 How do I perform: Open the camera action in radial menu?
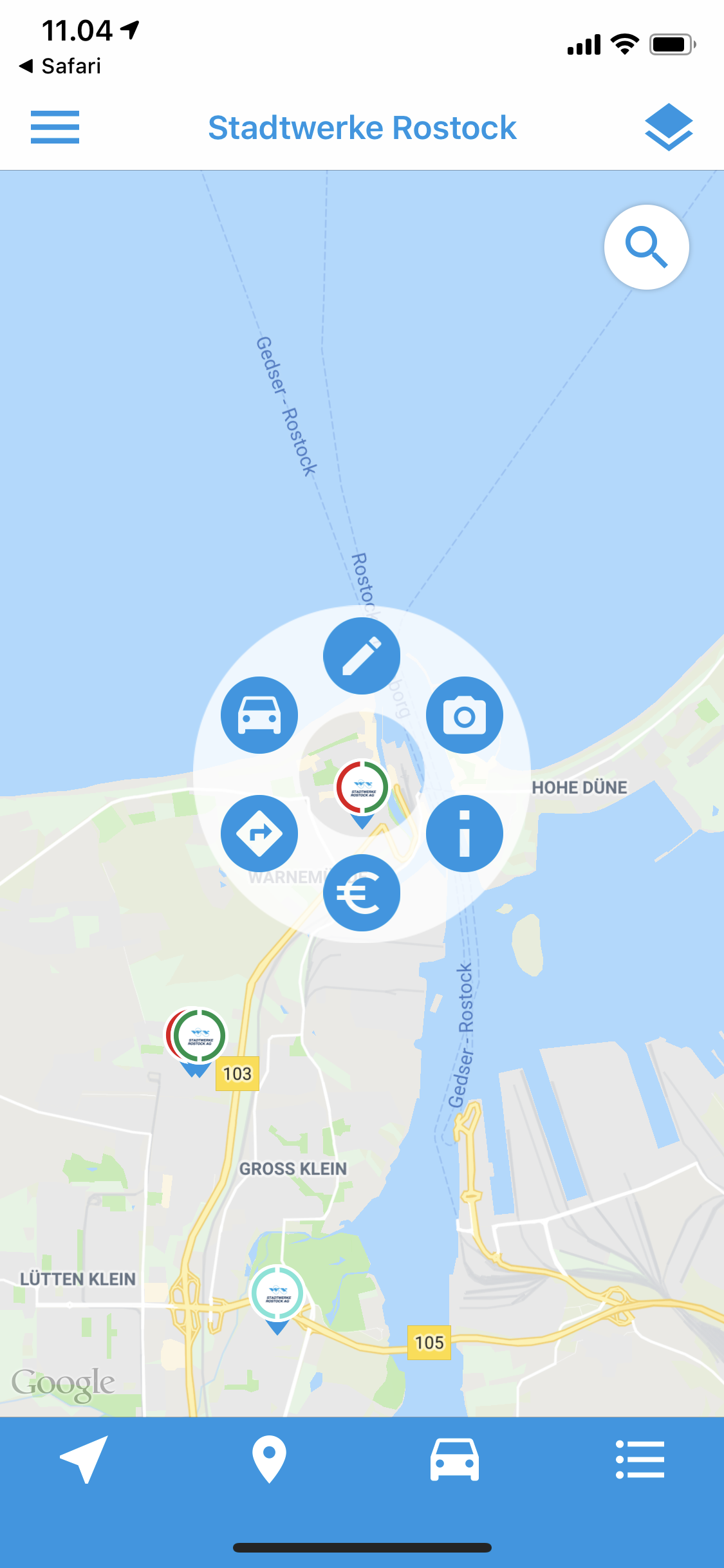coord(465,715)
